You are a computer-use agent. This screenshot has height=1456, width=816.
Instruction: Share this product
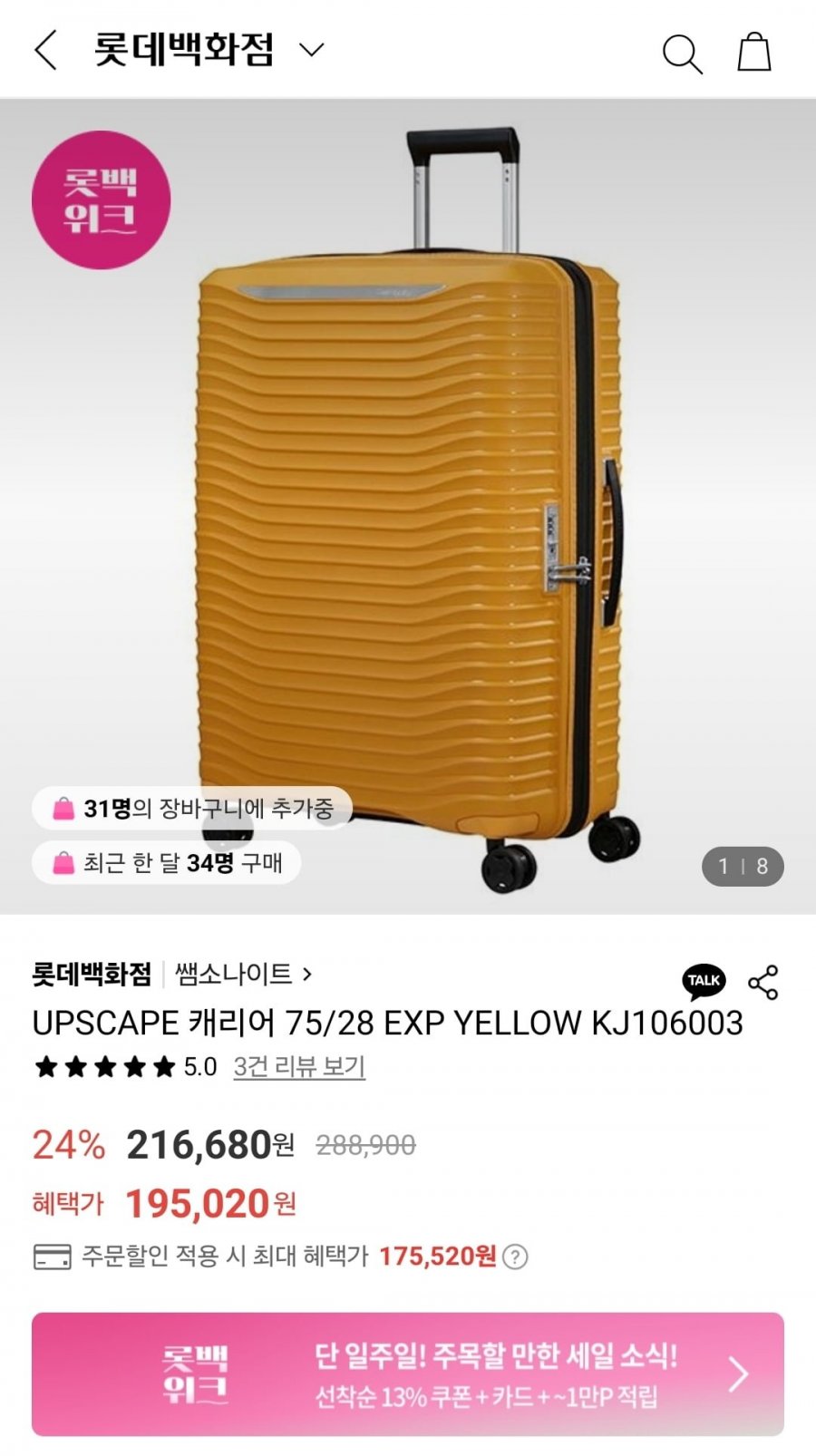763,982
